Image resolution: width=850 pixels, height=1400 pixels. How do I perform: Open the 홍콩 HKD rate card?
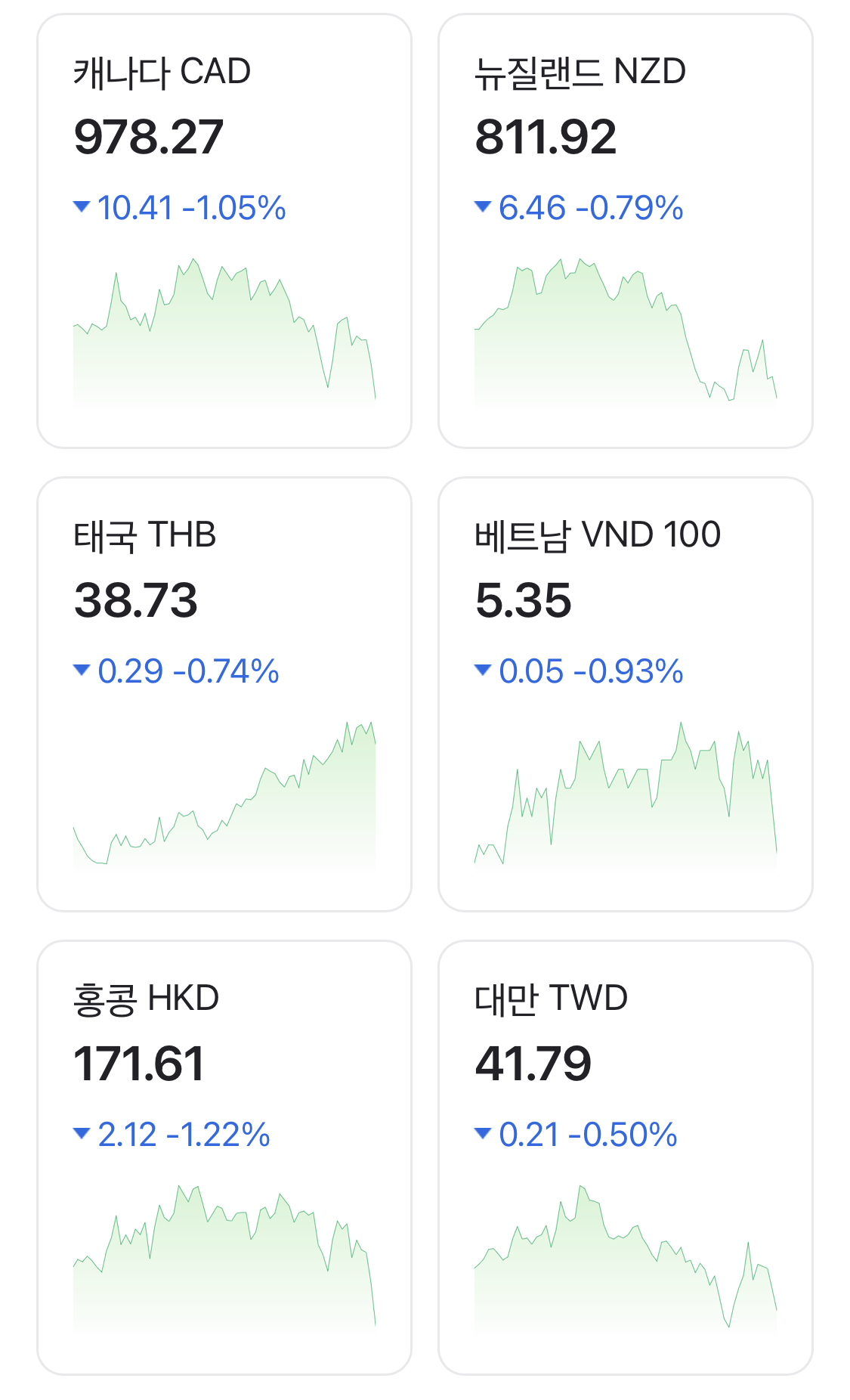coord(224,1157)
